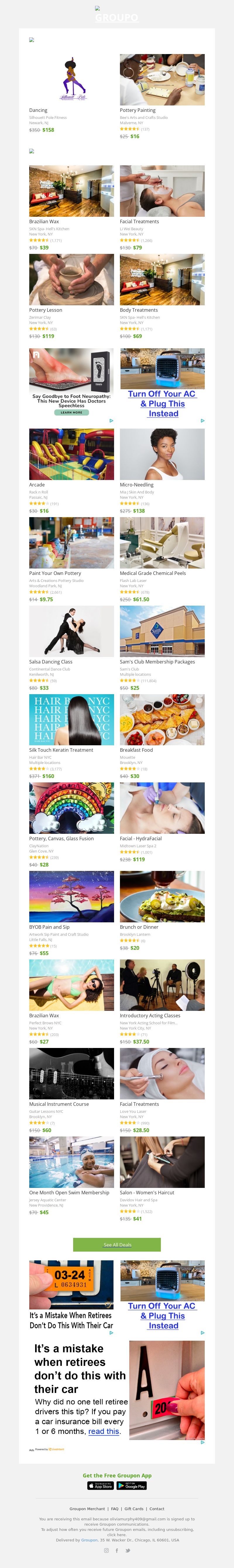Open the FAQ footer link
Viewport: 234px width, 1568px height.
pyautogui.click(x=115, y=1509)
